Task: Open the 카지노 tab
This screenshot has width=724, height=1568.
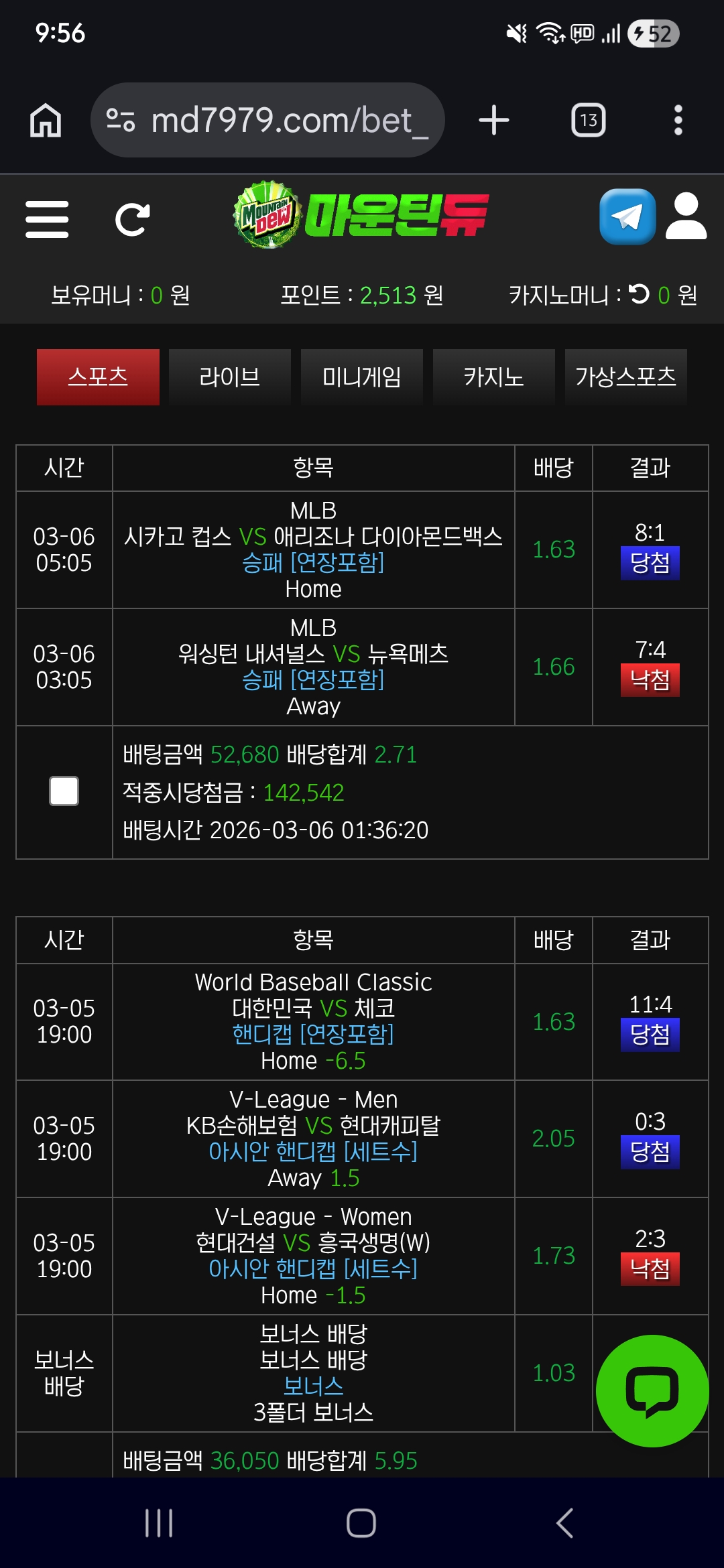Action: 493,377
